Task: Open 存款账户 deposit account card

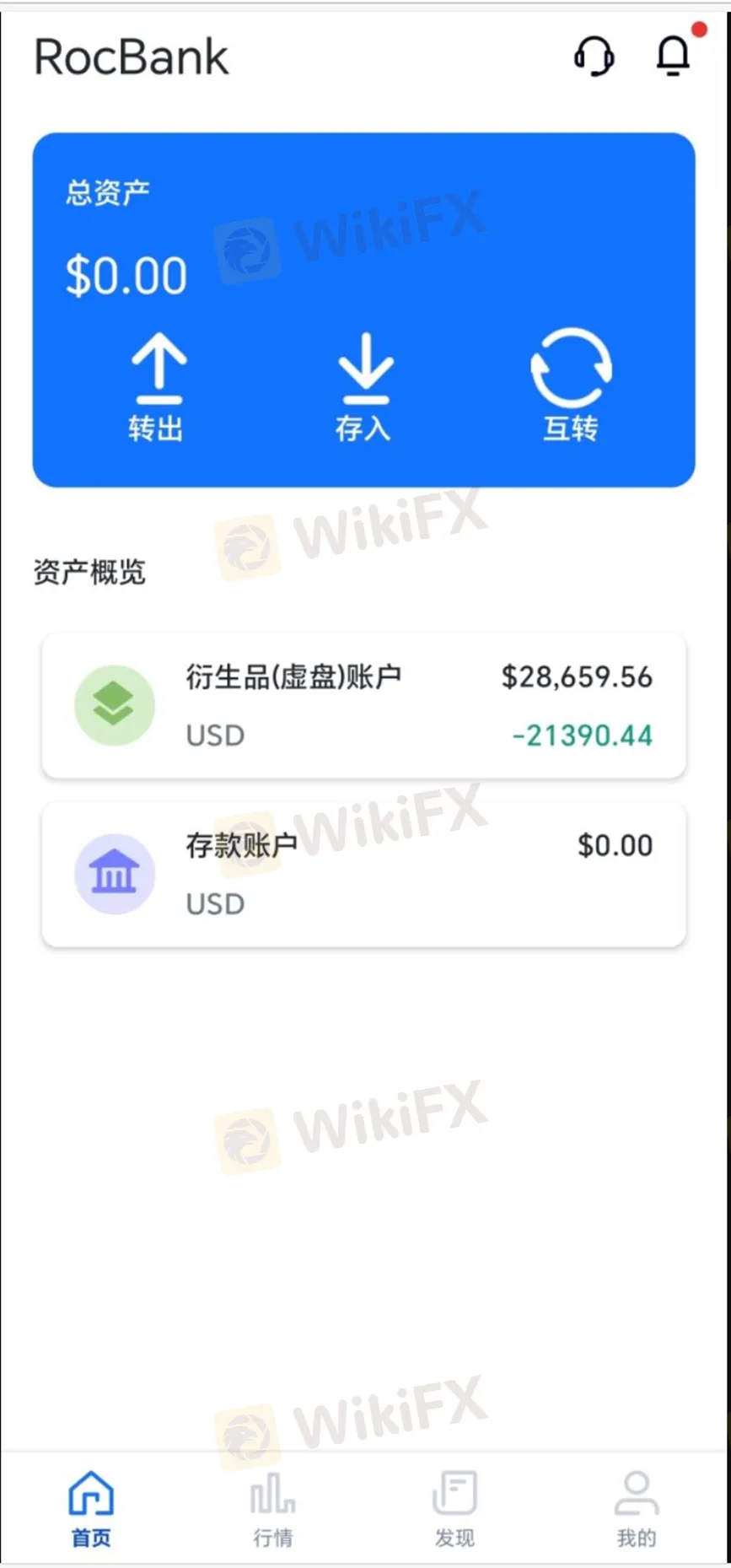Action: coord(363,874)
